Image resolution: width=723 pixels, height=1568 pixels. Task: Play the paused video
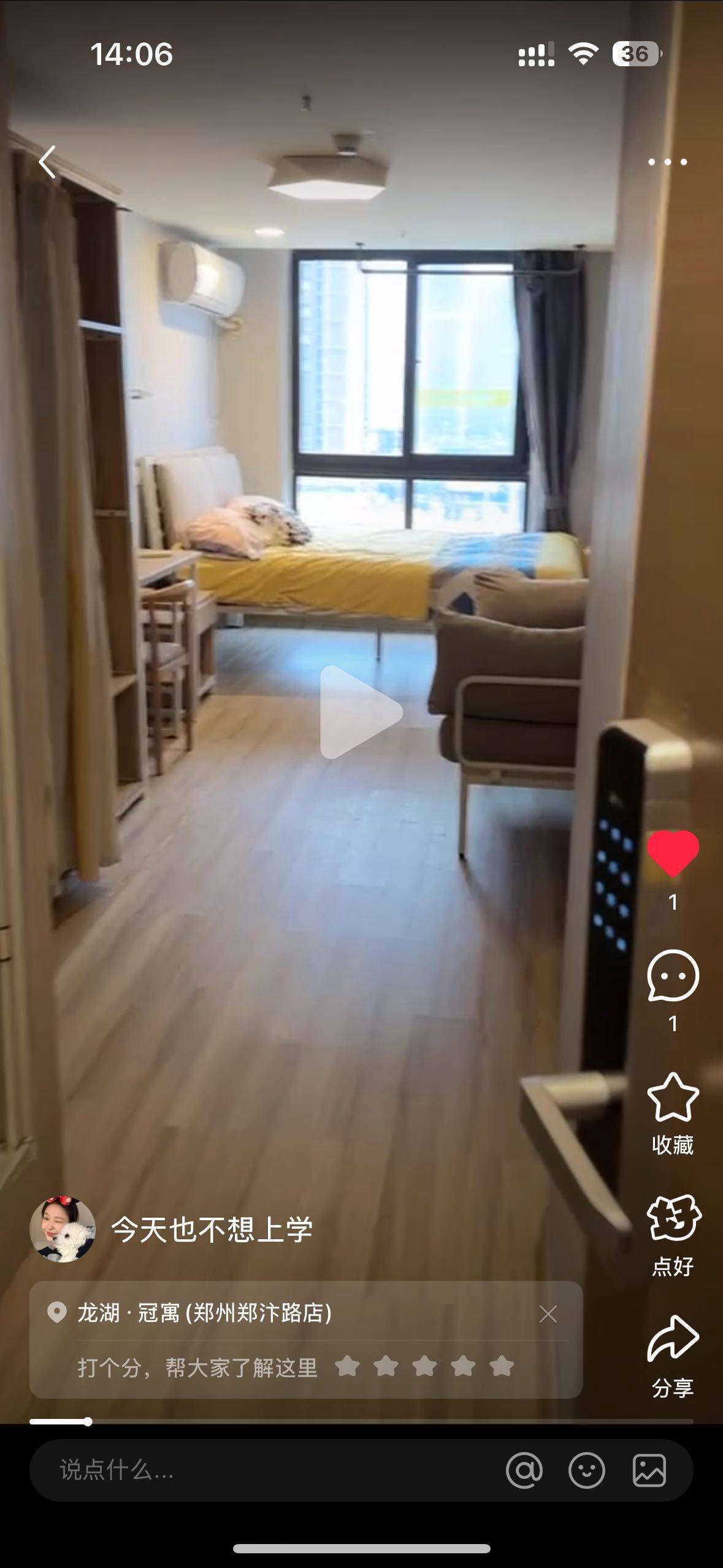[361, 712]
